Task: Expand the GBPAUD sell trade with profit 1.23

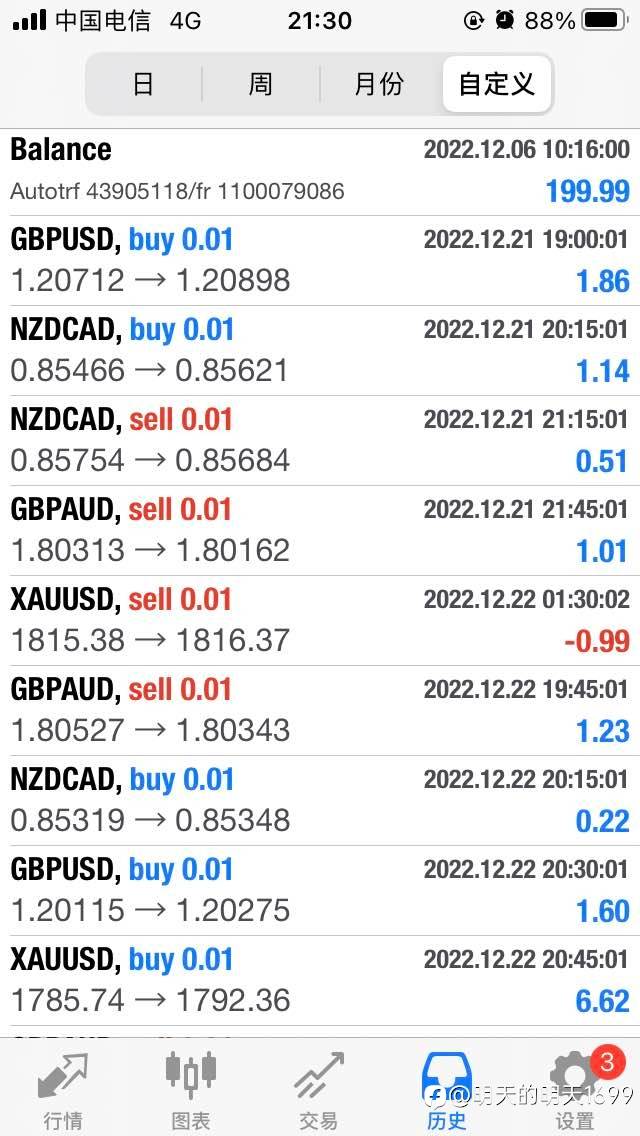Action: click(x=320, y=710)
